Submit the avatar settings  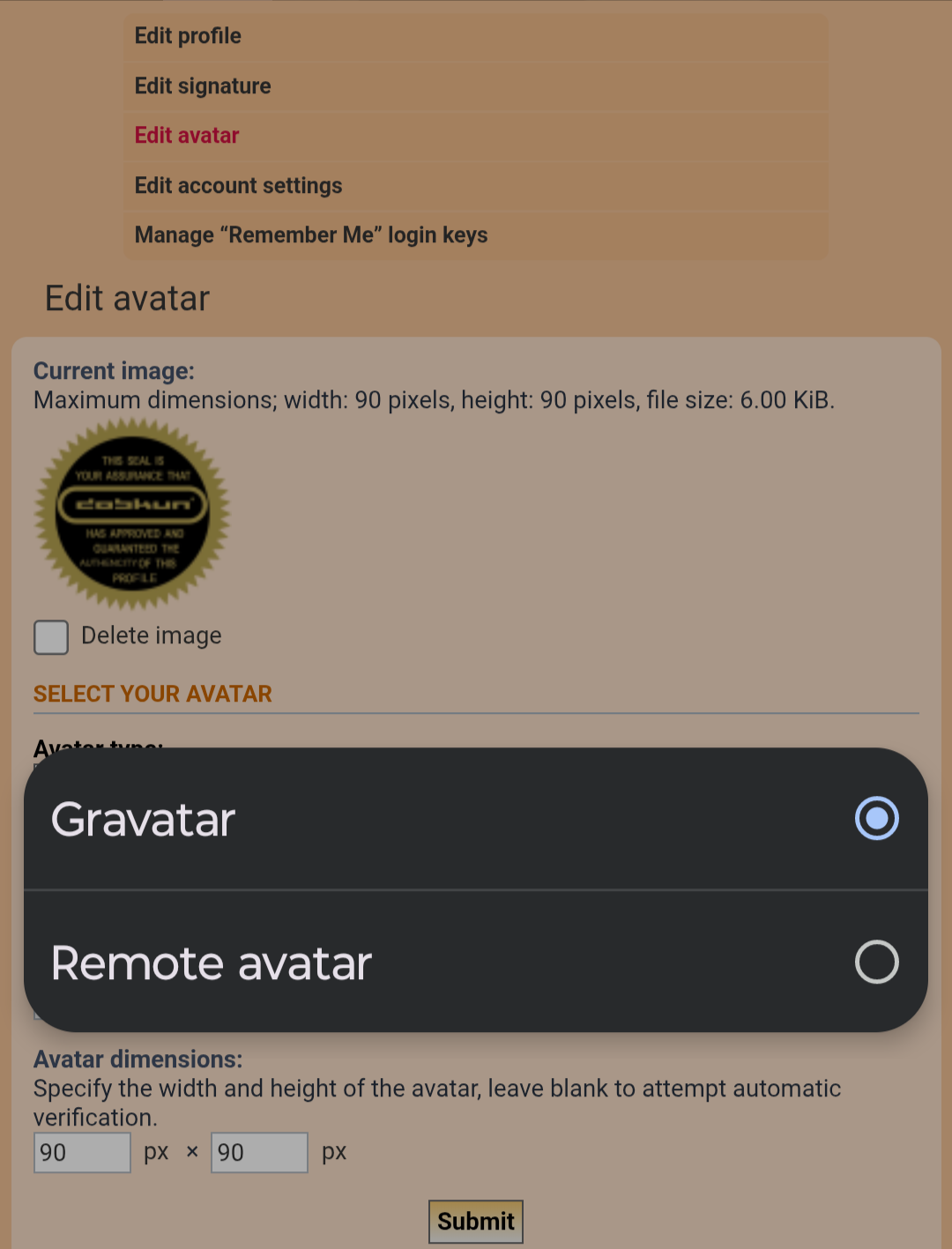pos(476,1222)
